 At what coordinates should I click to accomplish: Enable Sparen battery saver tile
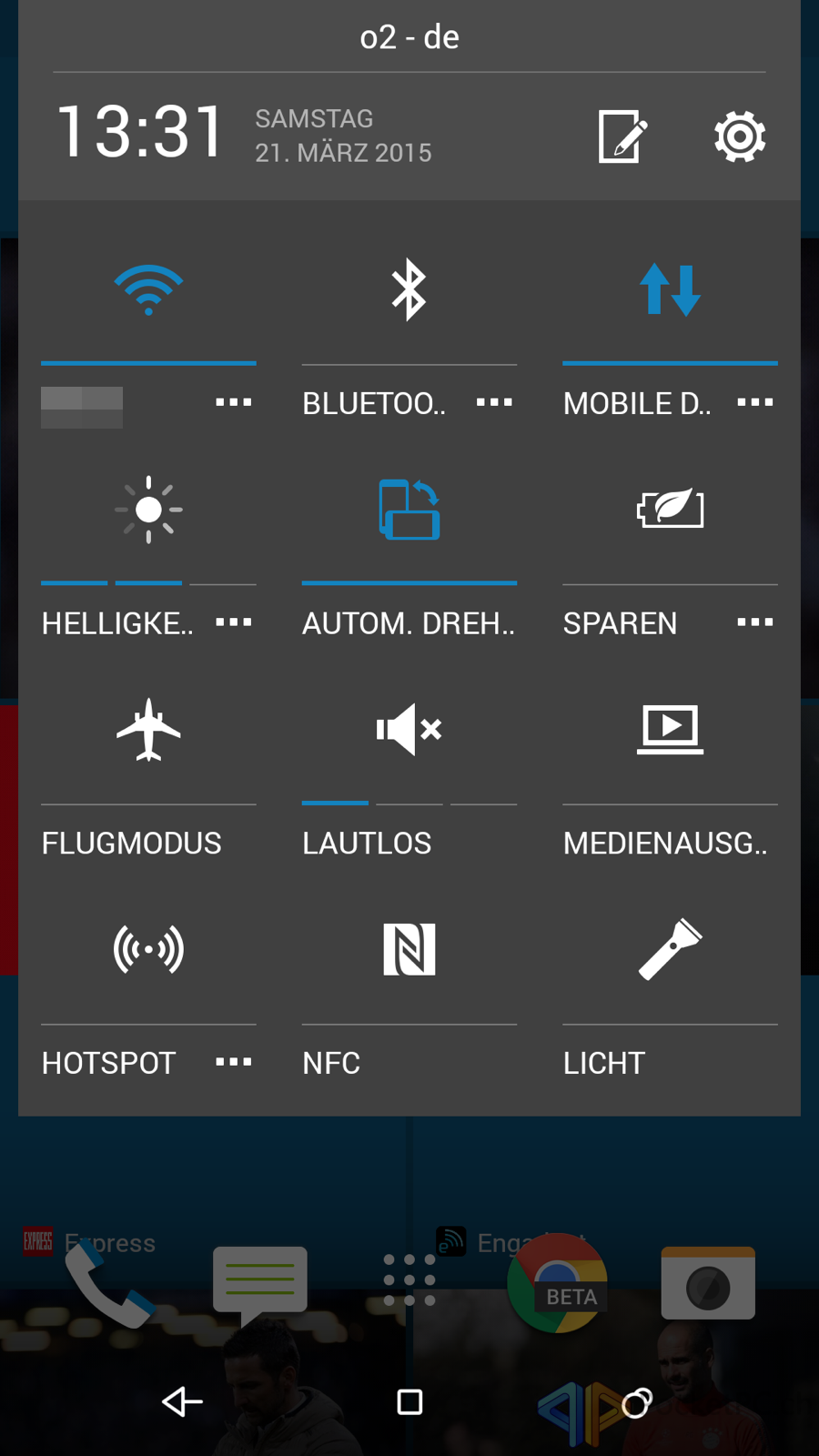pos(670,508)
